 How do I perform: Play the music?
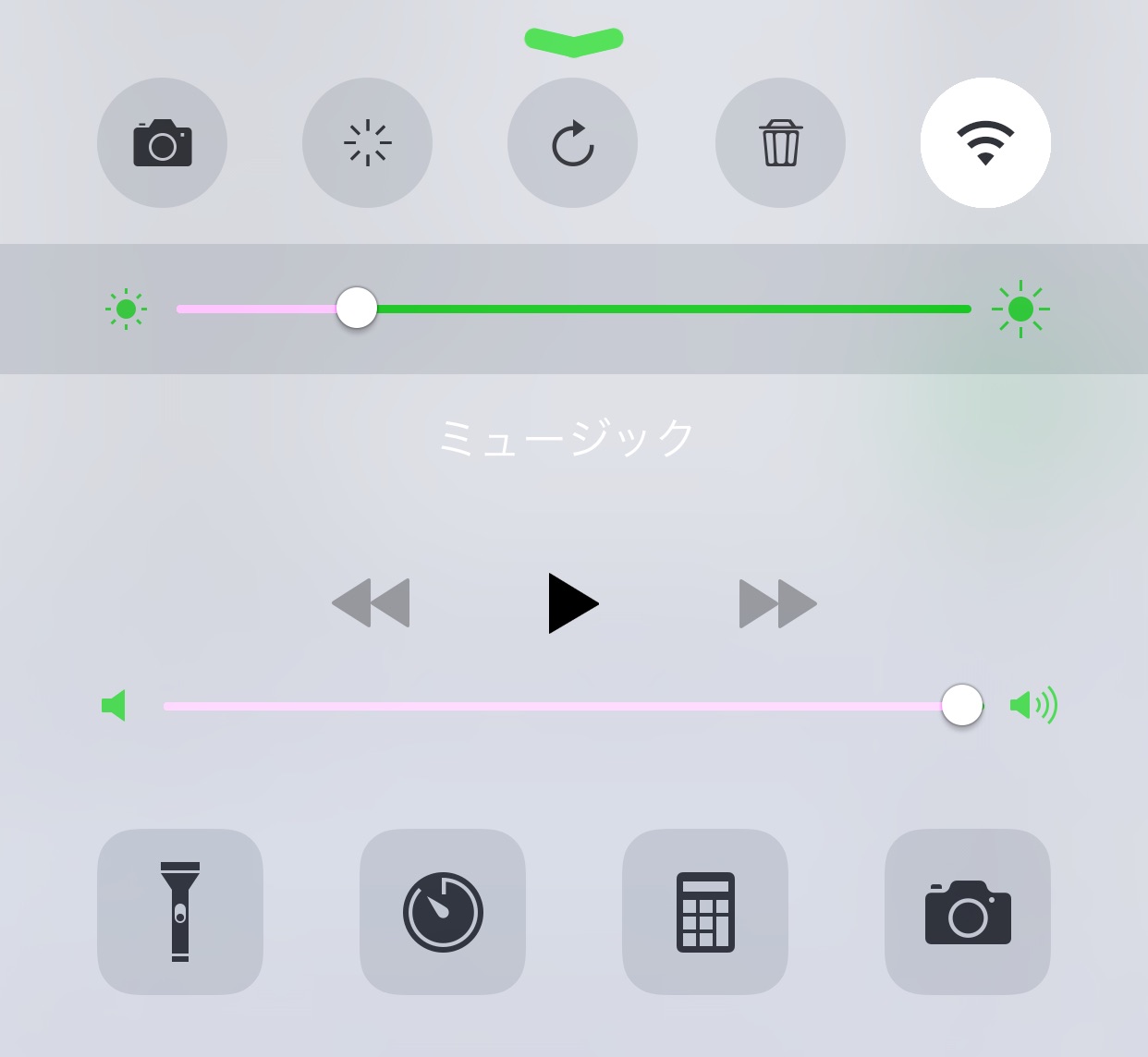click(x=572, y=603)
